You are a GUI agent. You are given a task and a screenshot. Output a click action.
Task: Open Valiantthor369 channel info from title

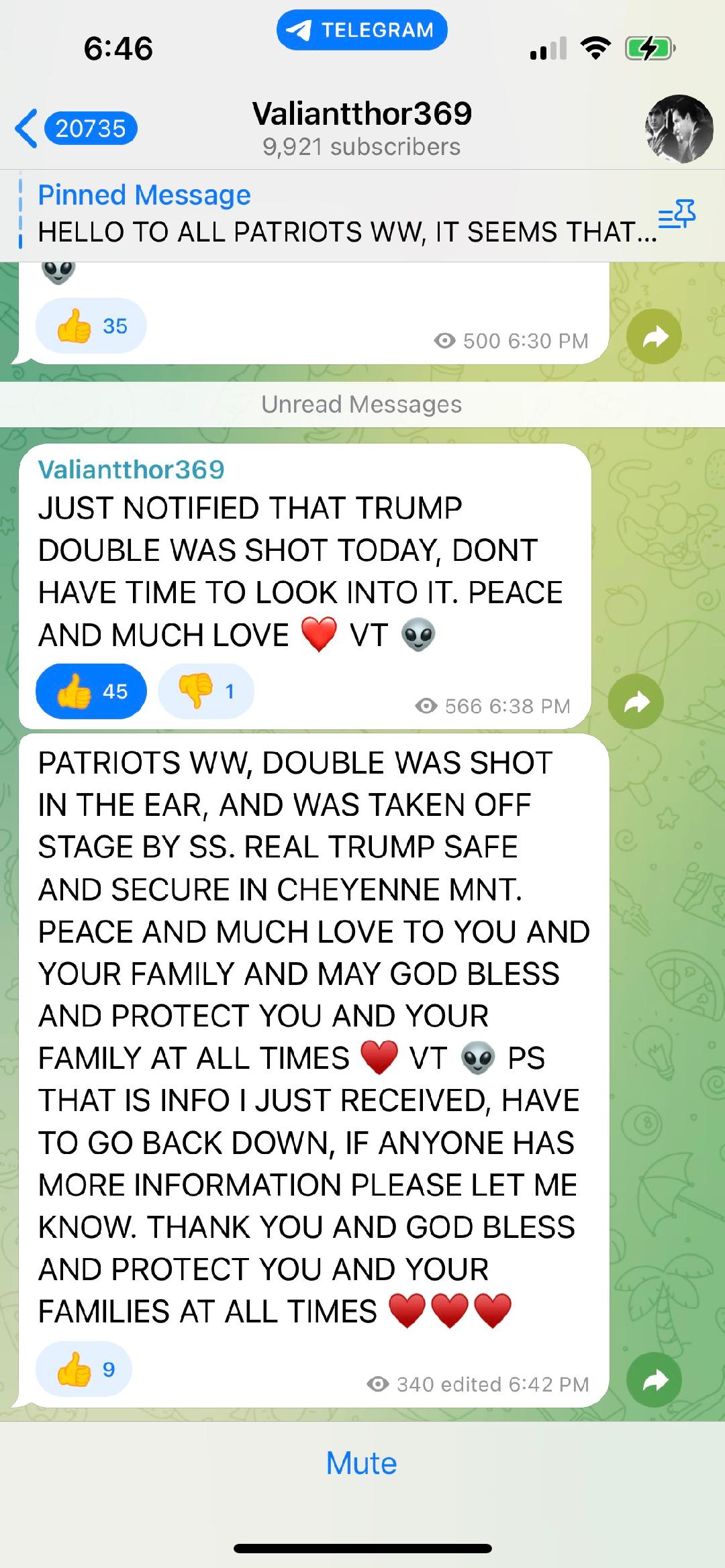tap(361, 127)
